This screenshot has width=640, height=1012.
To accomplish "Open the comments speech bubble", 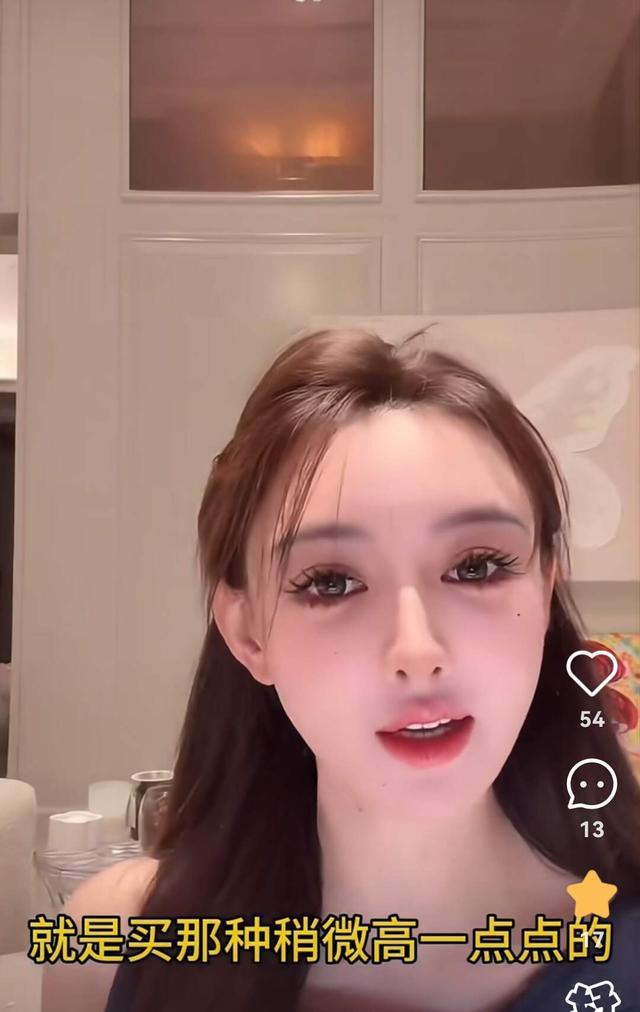I will click(591, 785).
